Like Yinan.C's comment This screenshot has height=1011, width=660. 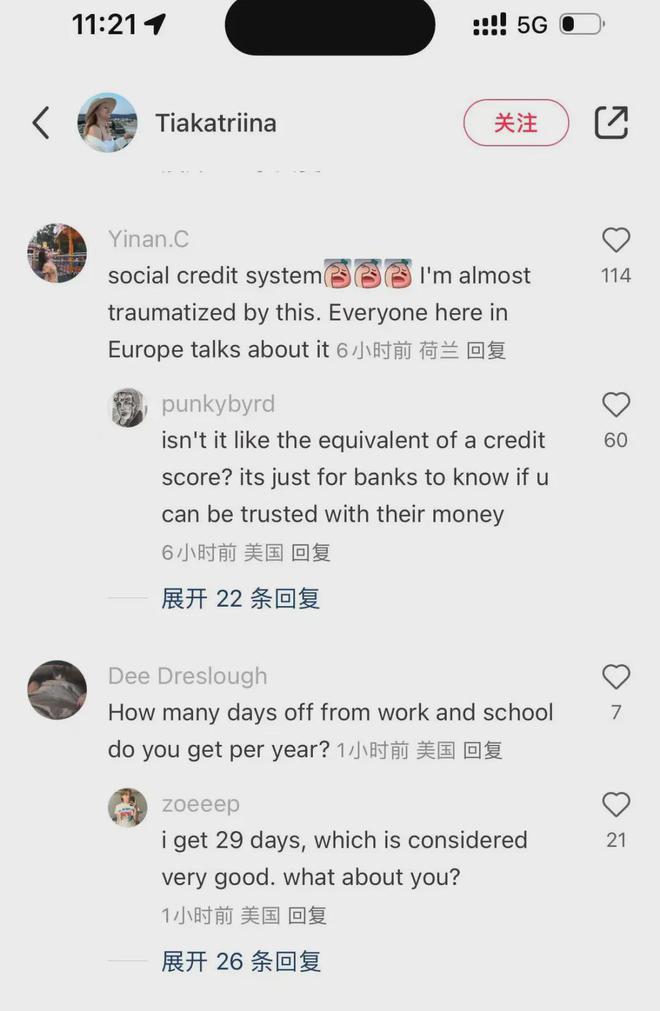pyautogui.click(x=616, y=240)
